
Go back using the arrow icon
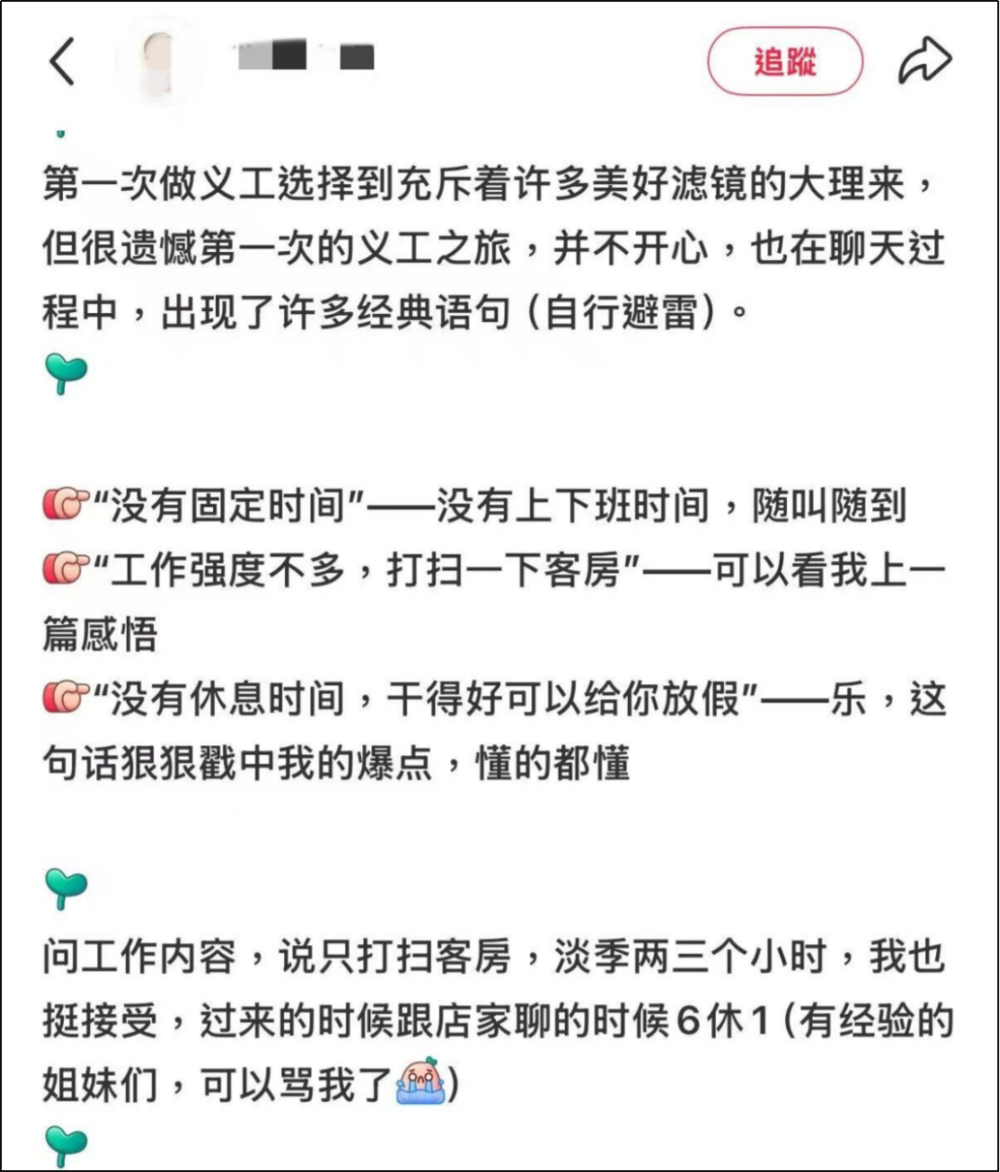[x=62, y=61]
